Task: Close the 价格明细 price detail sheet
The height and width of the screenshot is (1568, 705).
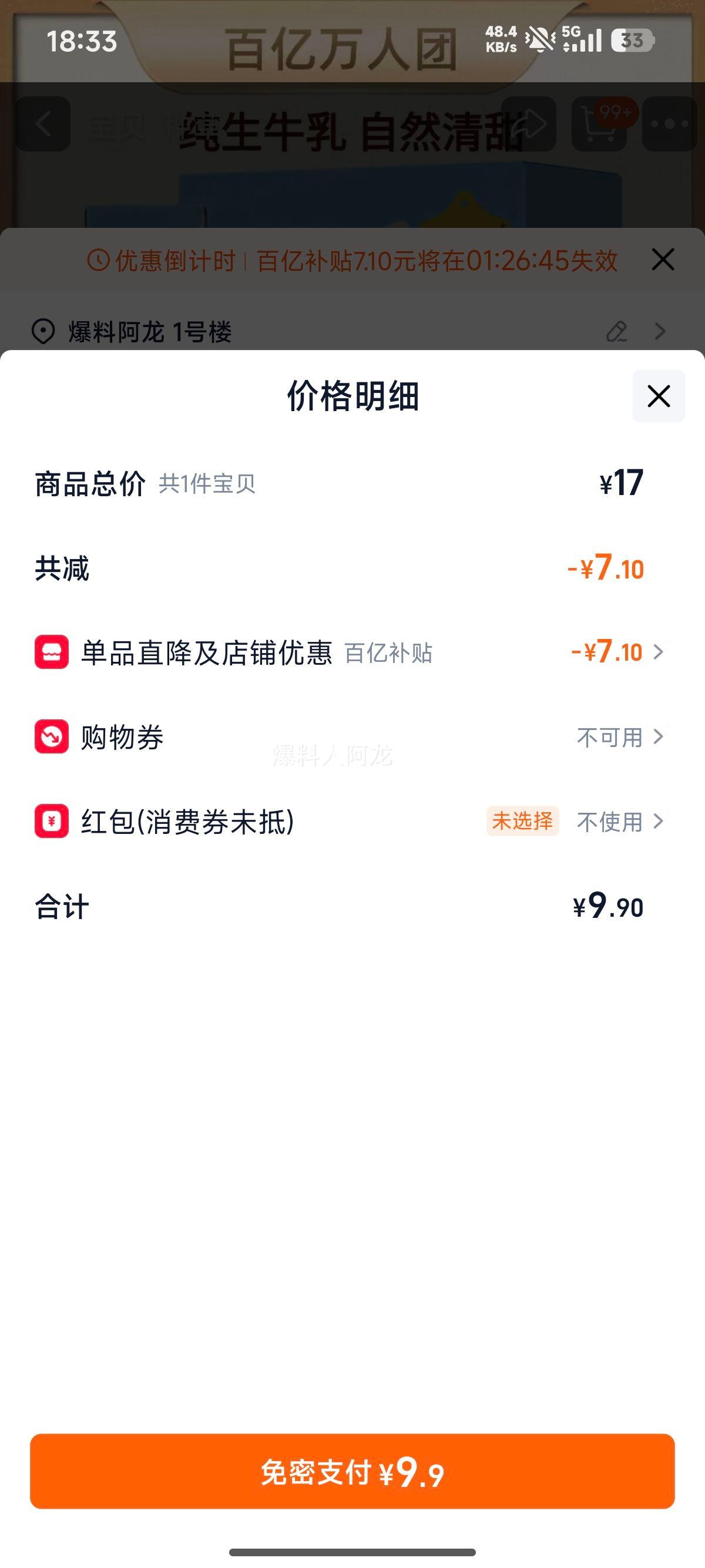Action: point(658,396)
